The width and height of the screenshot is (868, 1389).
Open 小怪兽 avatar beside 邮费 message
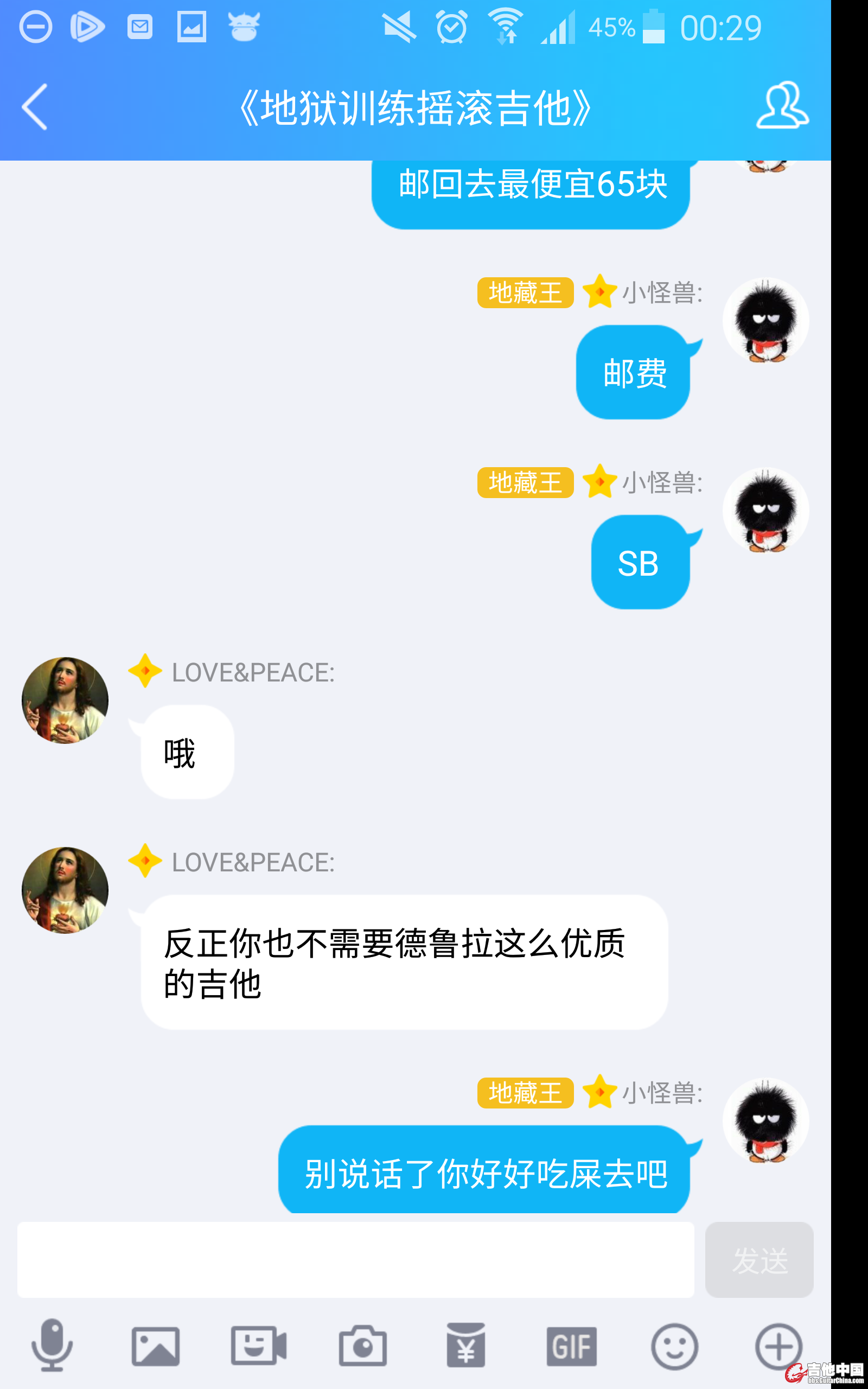tap(765, 320)
